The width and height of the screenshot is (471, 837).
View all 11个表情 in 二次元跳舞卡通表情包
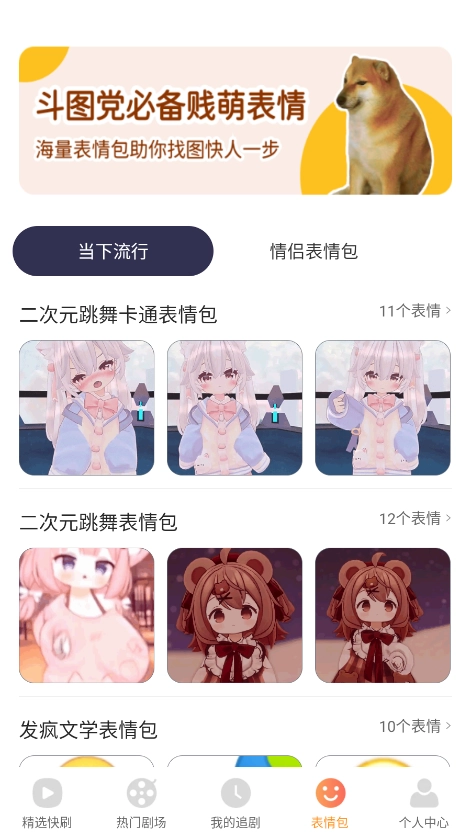(x=415, y=311)
